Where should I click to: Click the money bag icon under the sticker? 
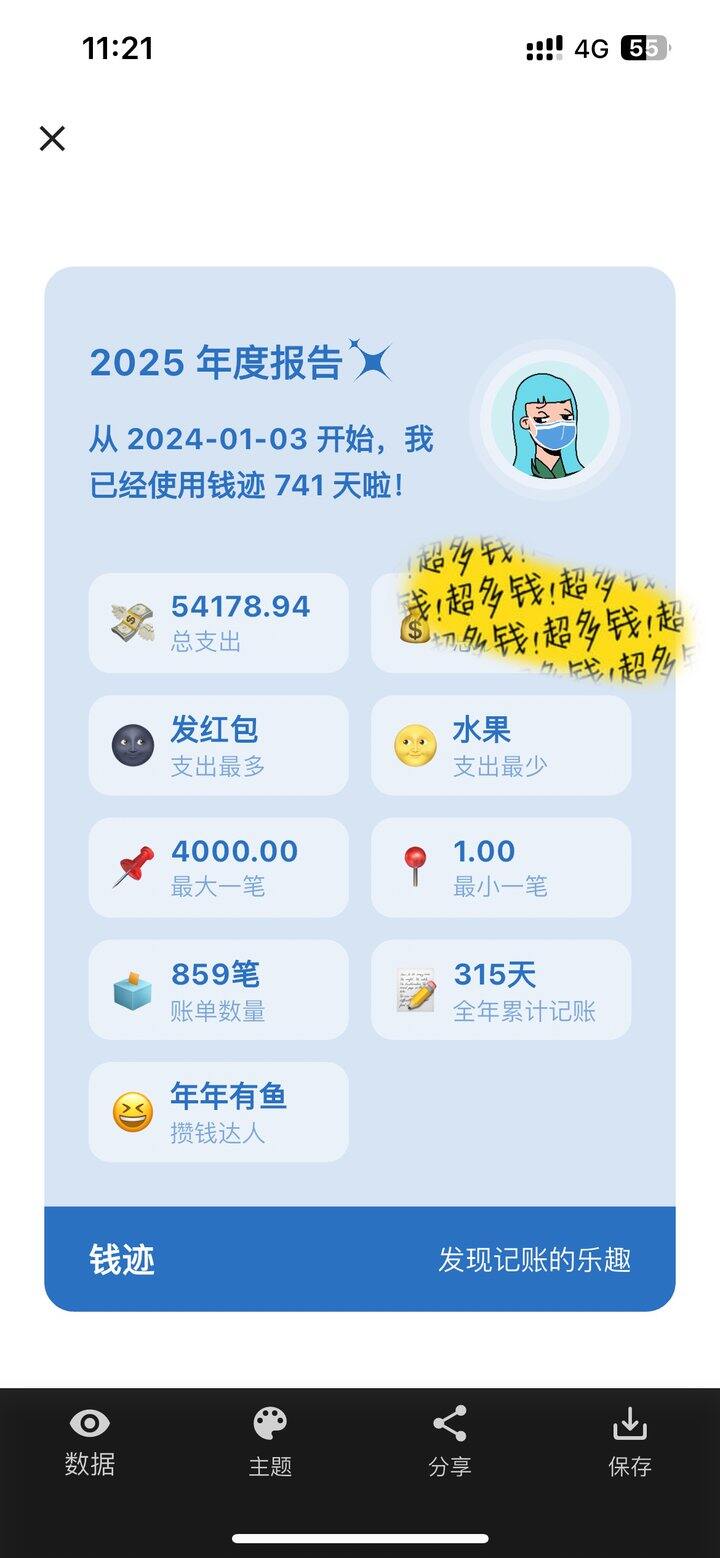point(413,630)
